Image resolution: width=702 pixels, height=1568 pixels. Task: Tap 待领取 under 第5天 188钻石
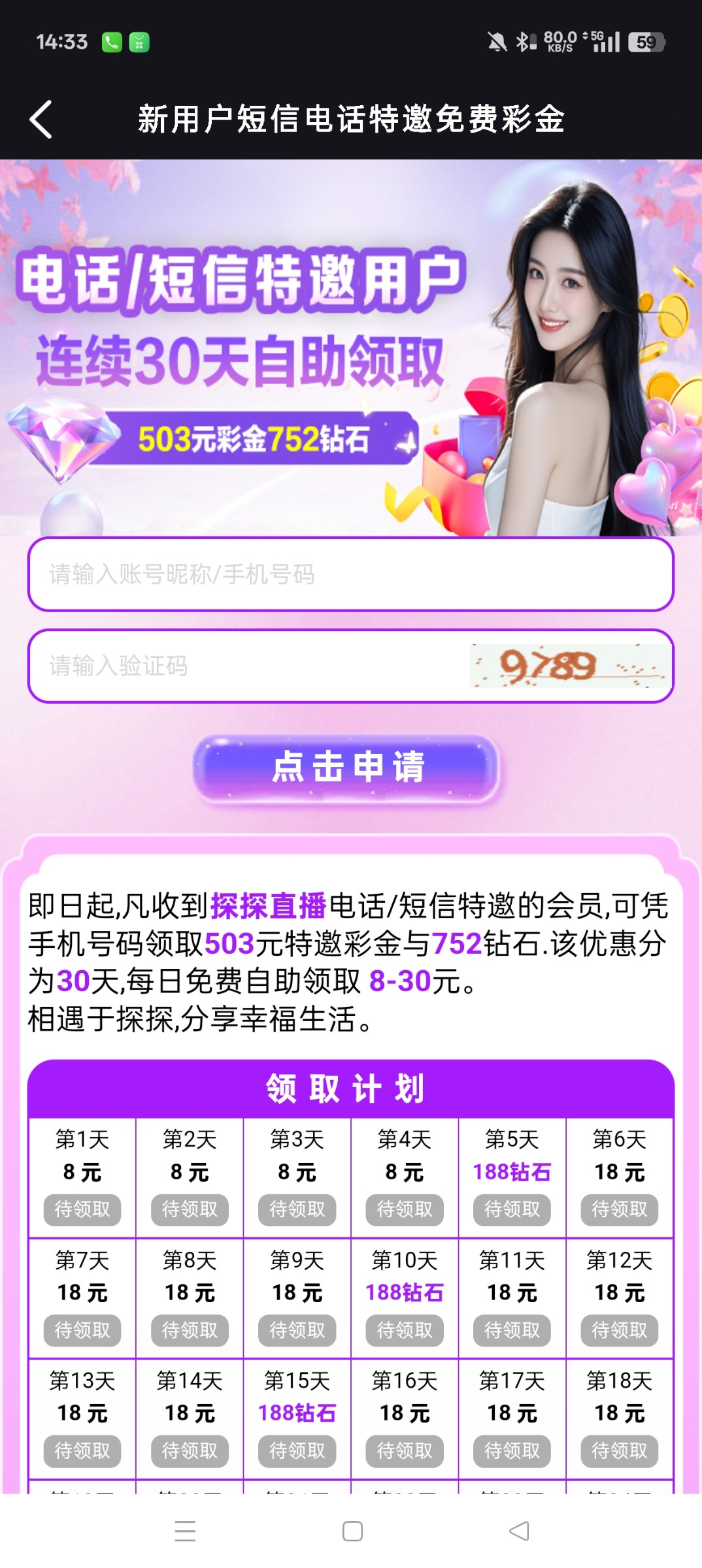pyautogui.click(x=512, y=1209)
